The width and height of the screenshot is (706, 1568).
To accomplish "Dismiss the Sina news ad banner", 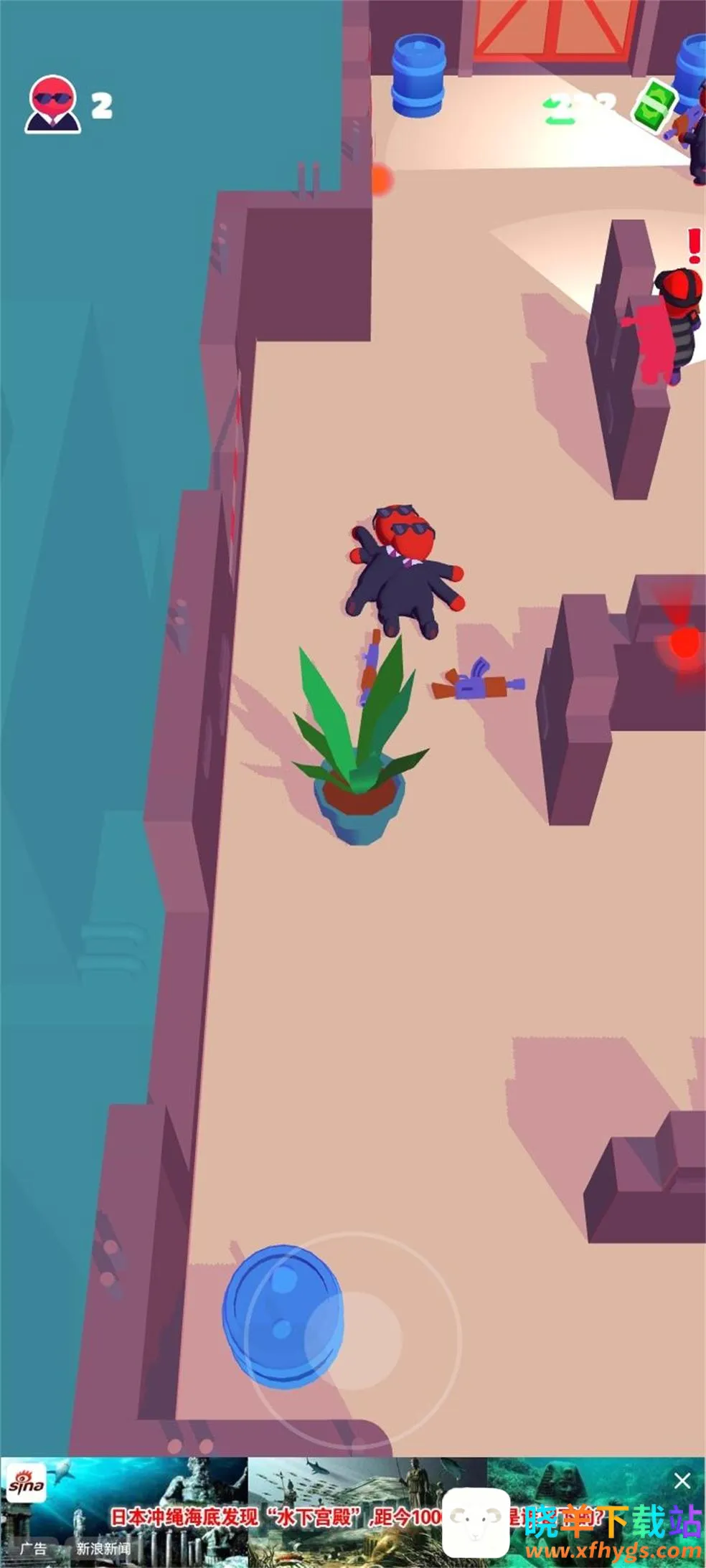I will coord(682,1480).
